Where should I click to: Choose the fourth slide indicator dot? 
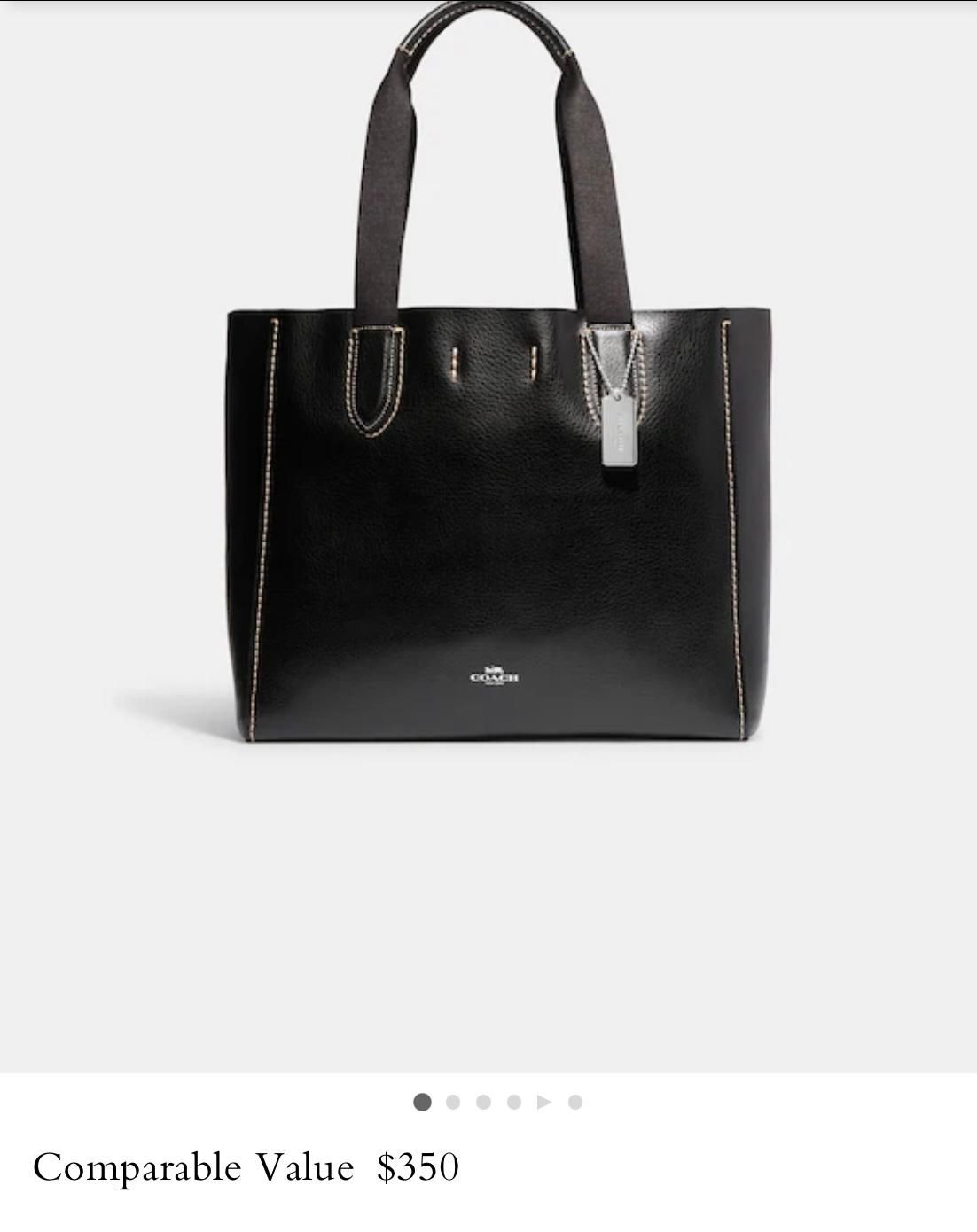coord(514,1102)
